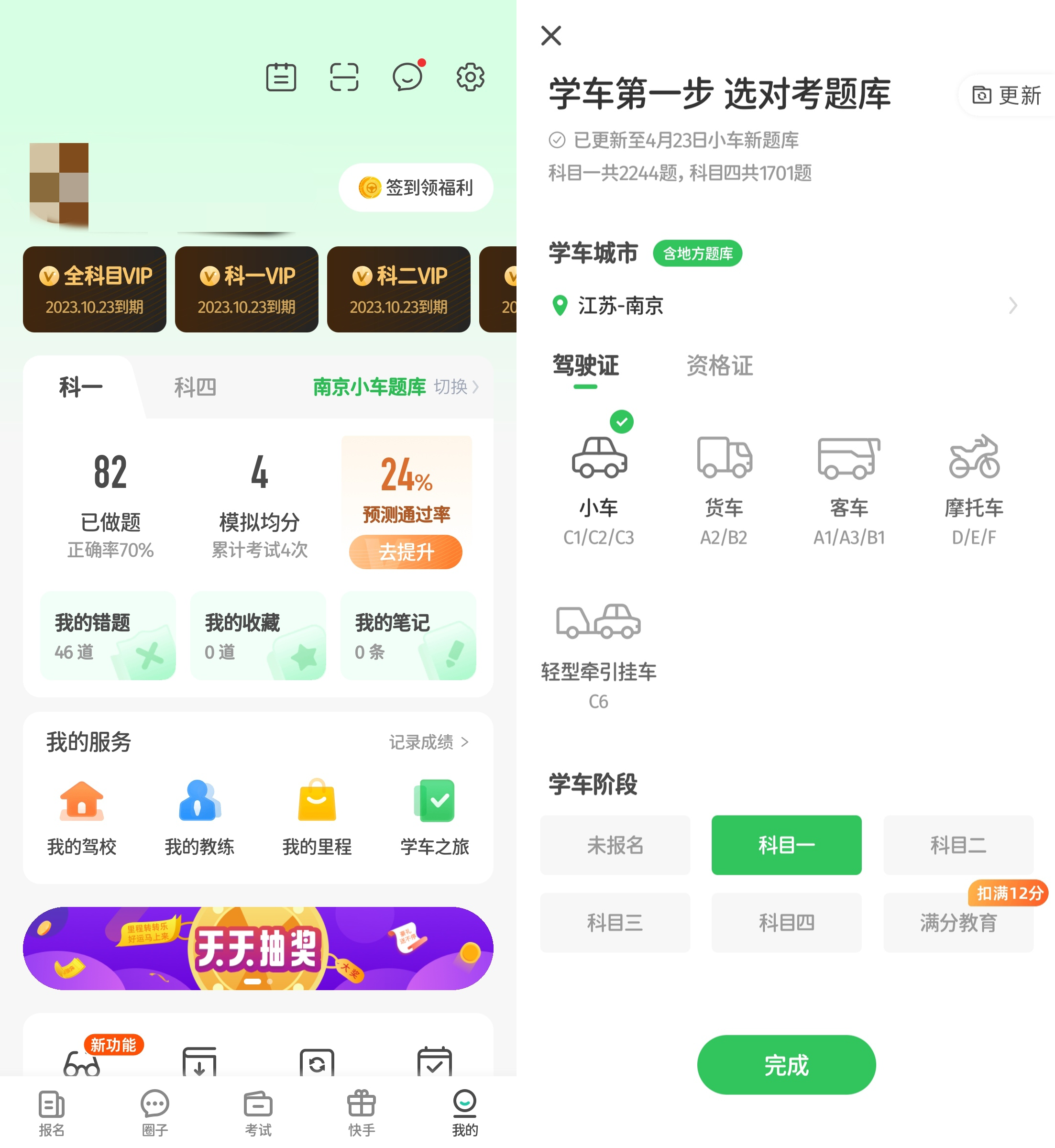Open the messages chat icon
This screenshot has width=1055, height=1148.
tap(407, 77)
